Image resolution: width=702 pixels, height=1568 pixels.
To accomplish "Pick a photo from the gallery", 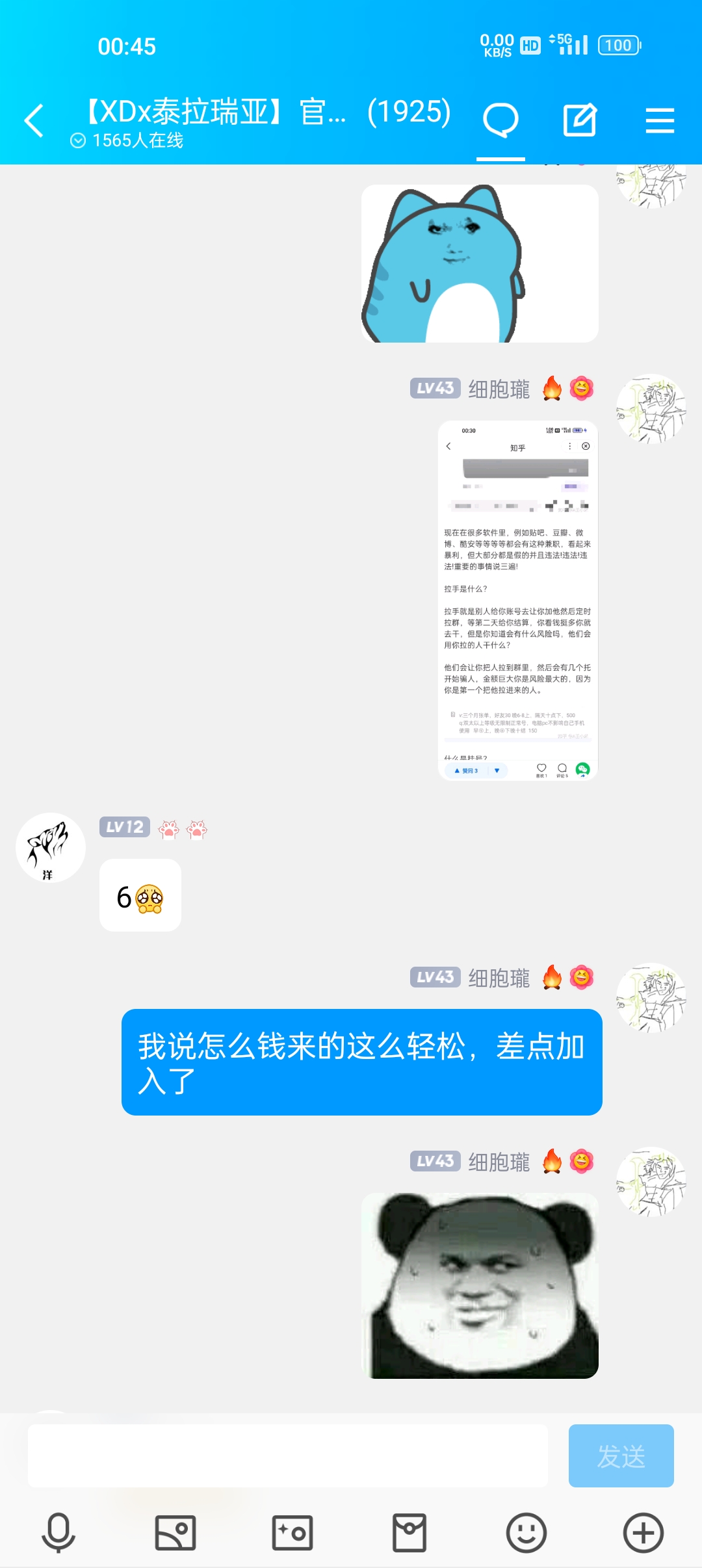I will pyautogui.click(x=175, y=1533).
